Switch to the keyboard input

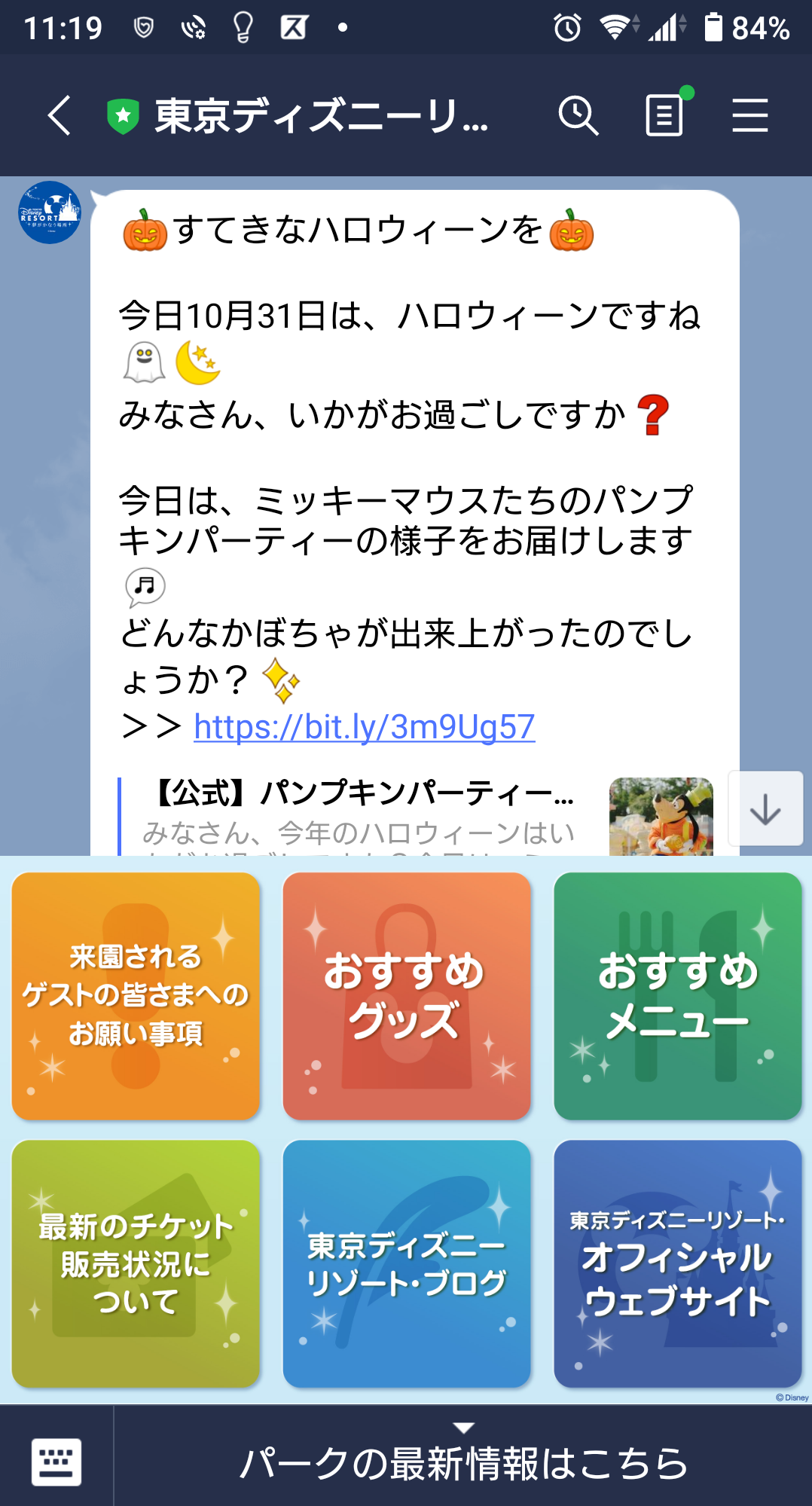click(56, 1462)
